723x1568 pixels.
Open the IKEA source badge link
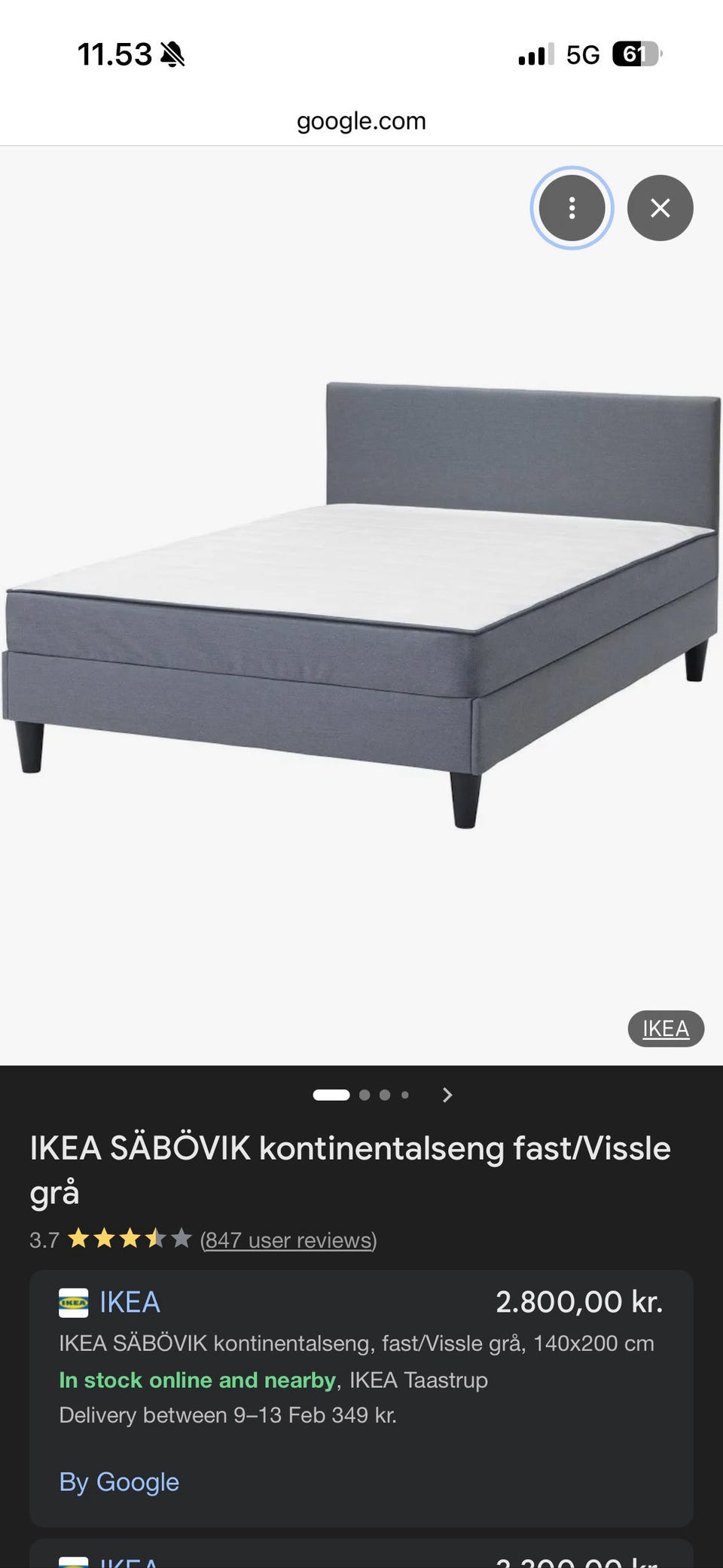pyautogui.click(x=666, y=1029)
